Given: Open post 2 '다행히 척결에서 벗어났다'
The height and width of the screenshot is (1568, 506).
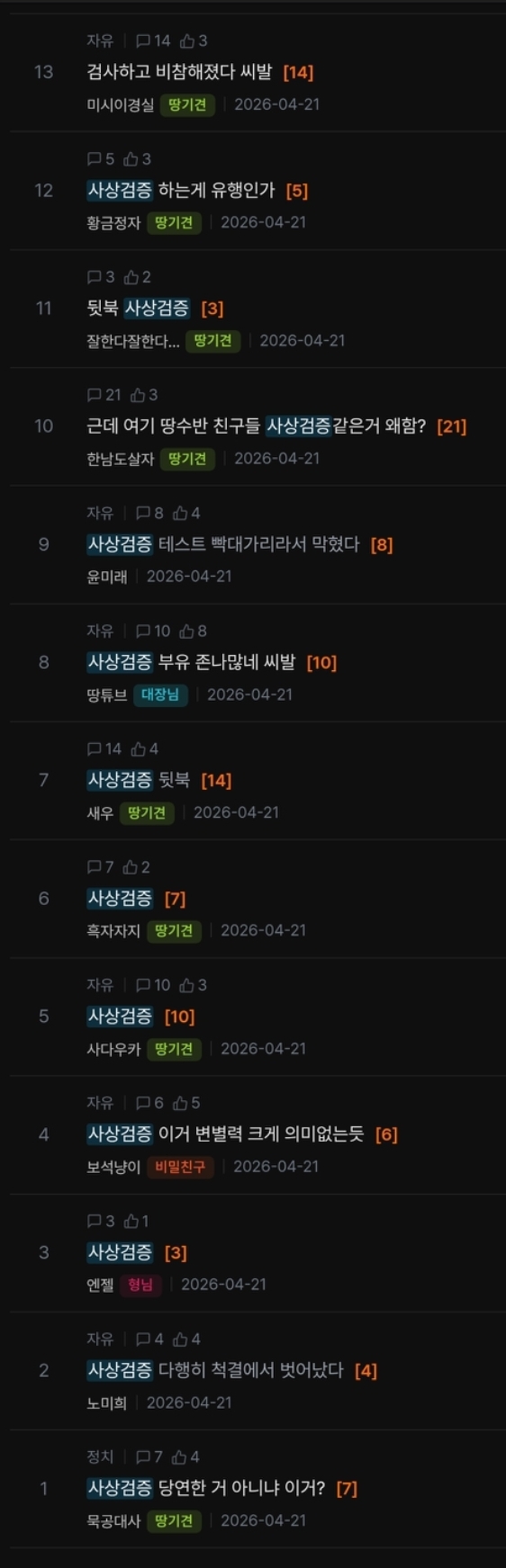Looking at the screenshot, I should click(x=215, y=1369).
